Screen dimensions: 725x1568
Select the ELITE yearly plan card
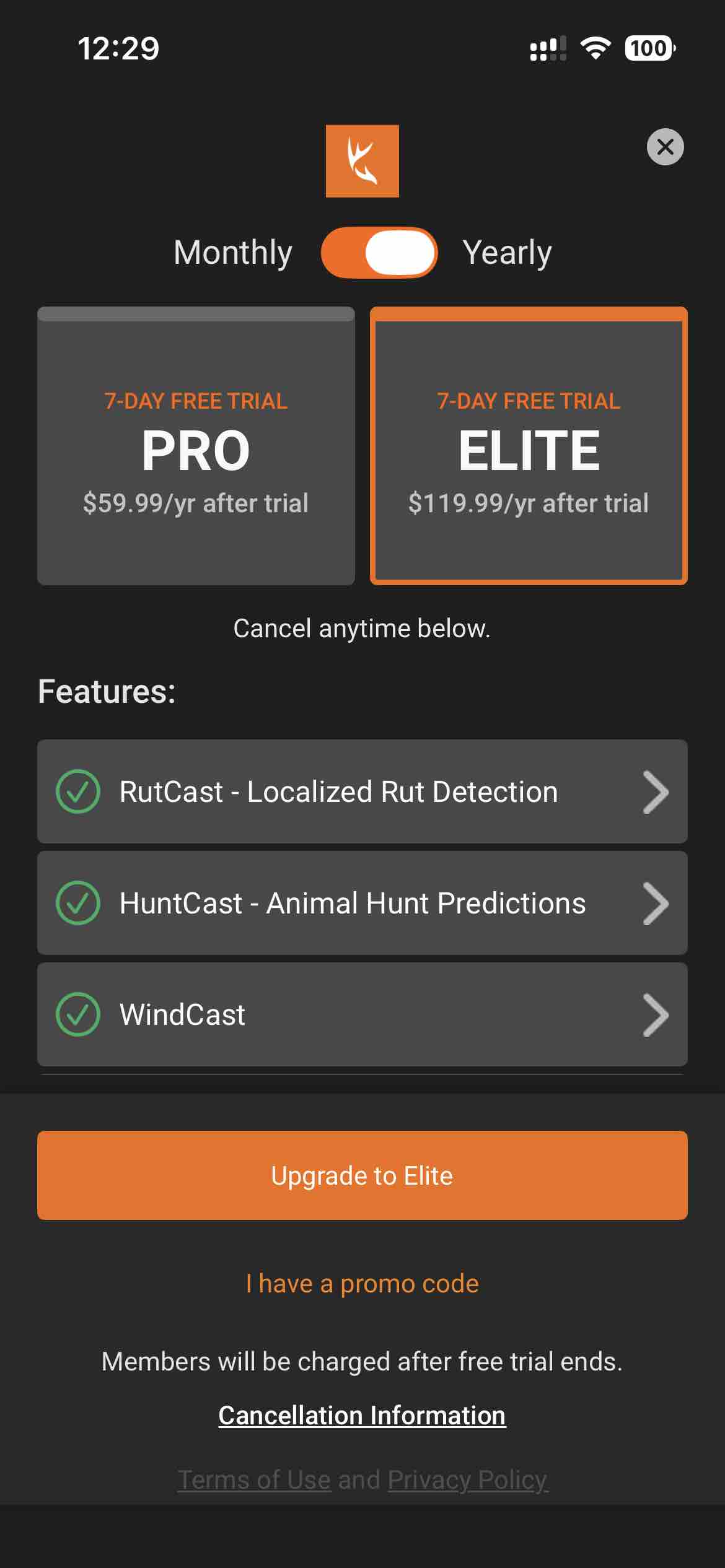coord(529,444)
